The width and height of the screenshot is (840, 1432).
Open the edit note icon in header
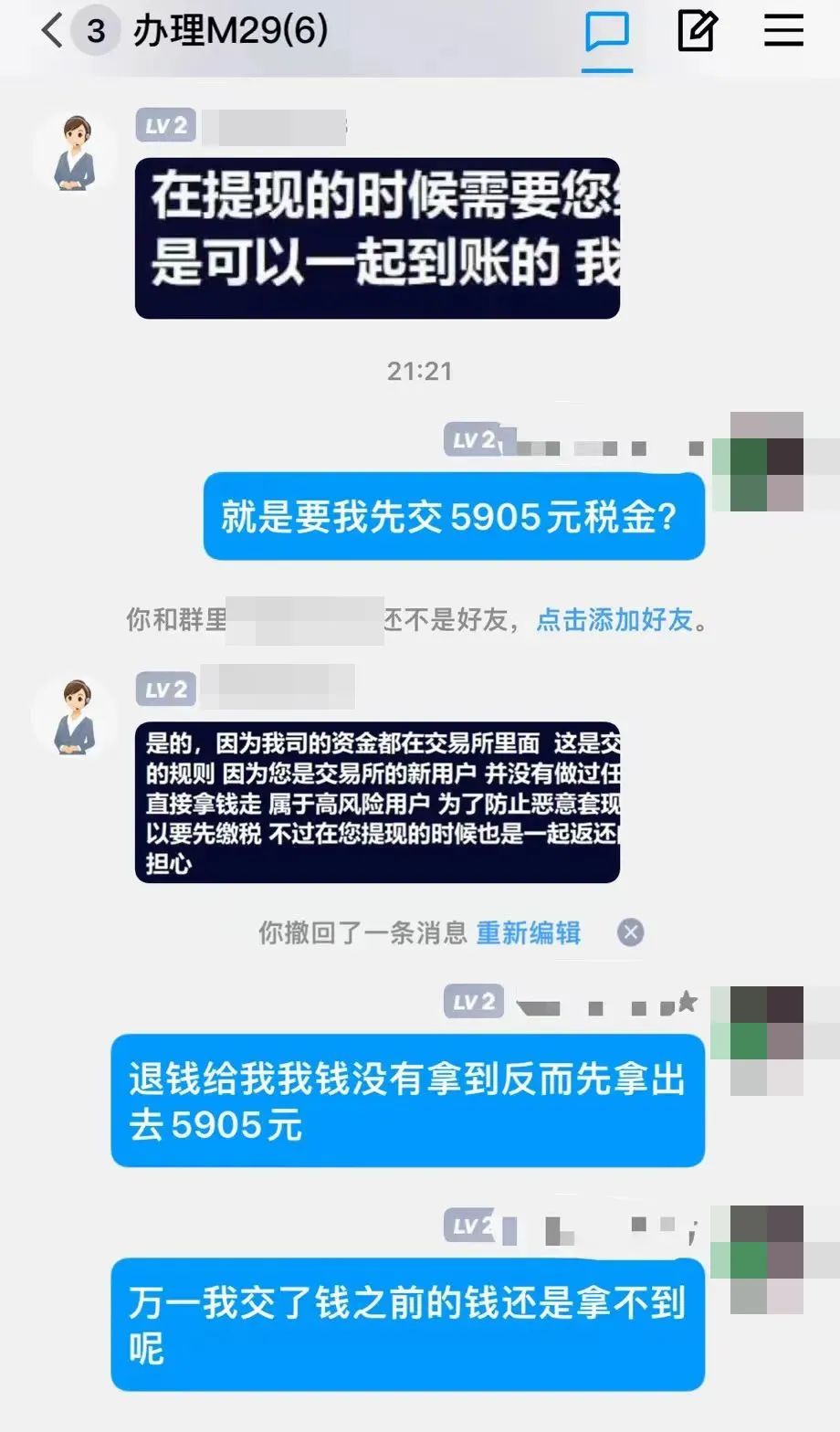point(697,31)
